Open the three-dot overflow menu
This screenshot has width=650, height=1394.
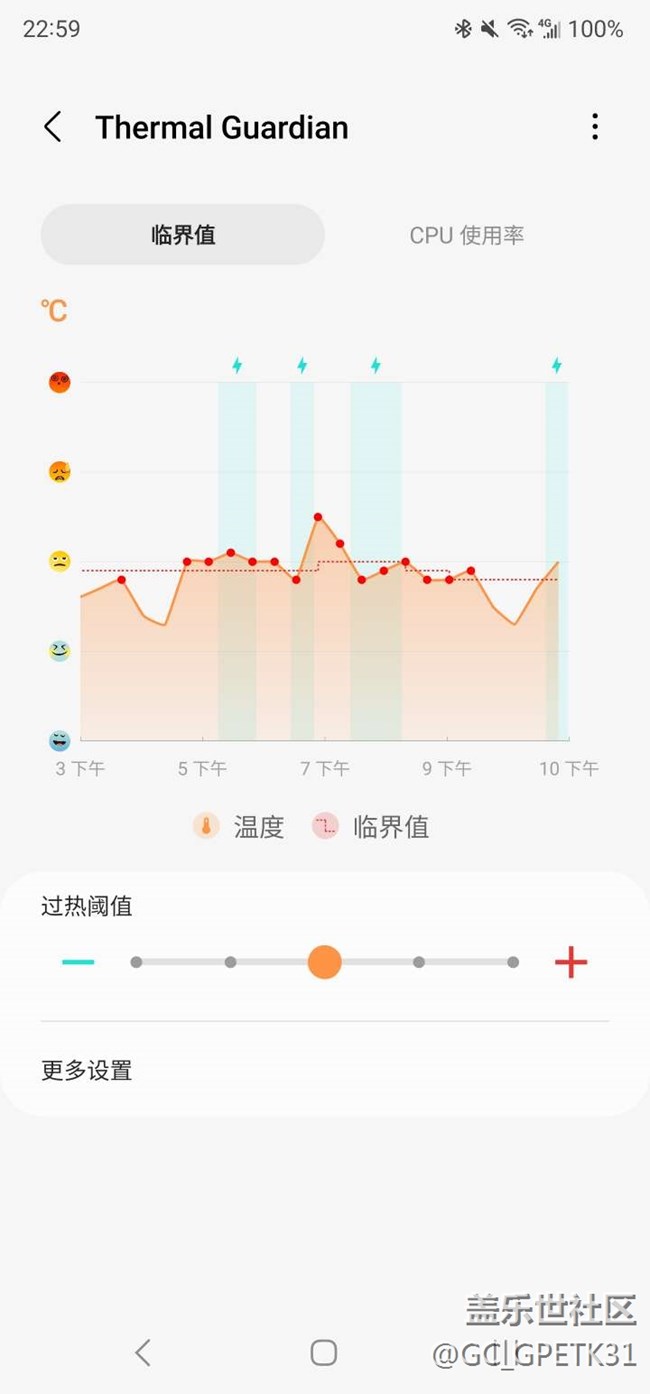pyautogui.click(x=595, y=126)
